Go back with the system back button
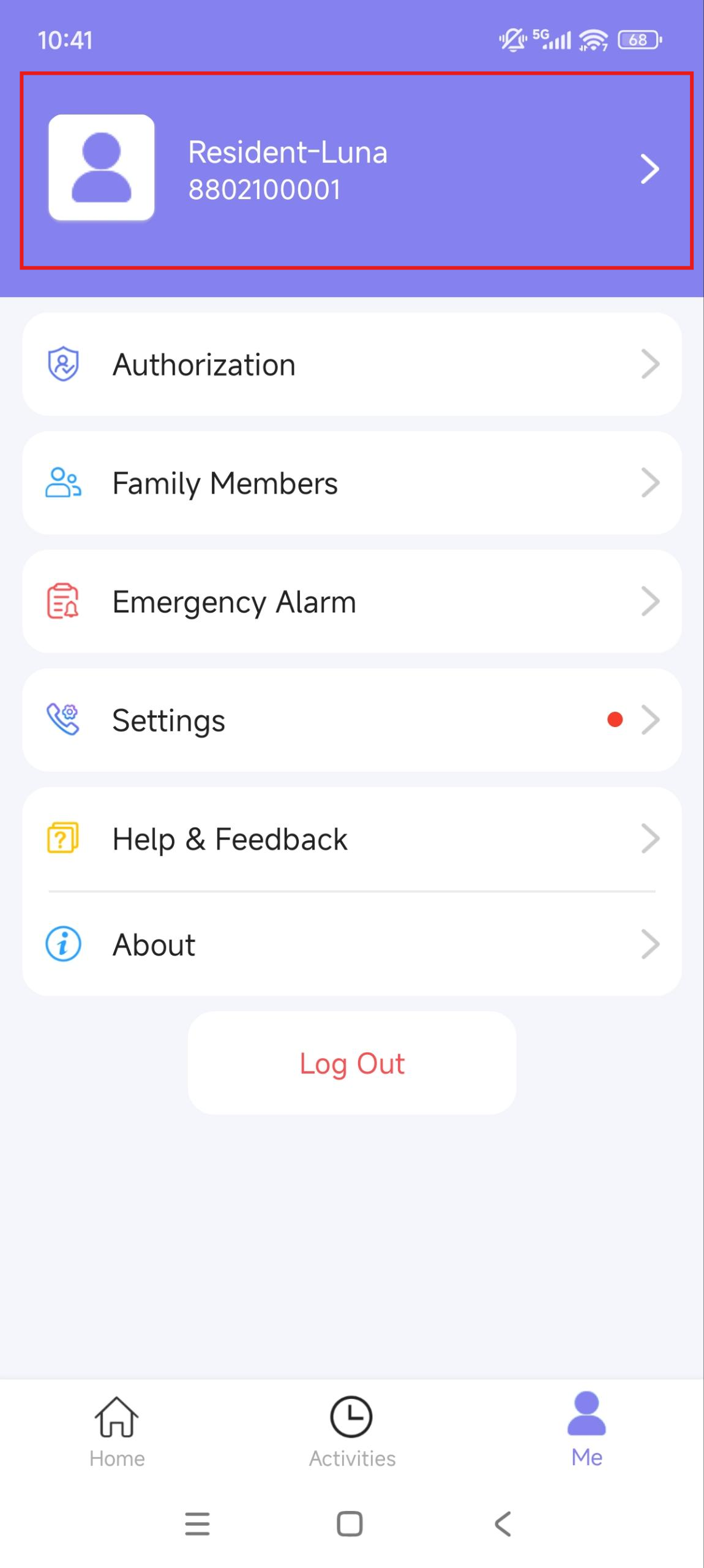This screenshot has width=704, height=1568. click(503, 1524)
